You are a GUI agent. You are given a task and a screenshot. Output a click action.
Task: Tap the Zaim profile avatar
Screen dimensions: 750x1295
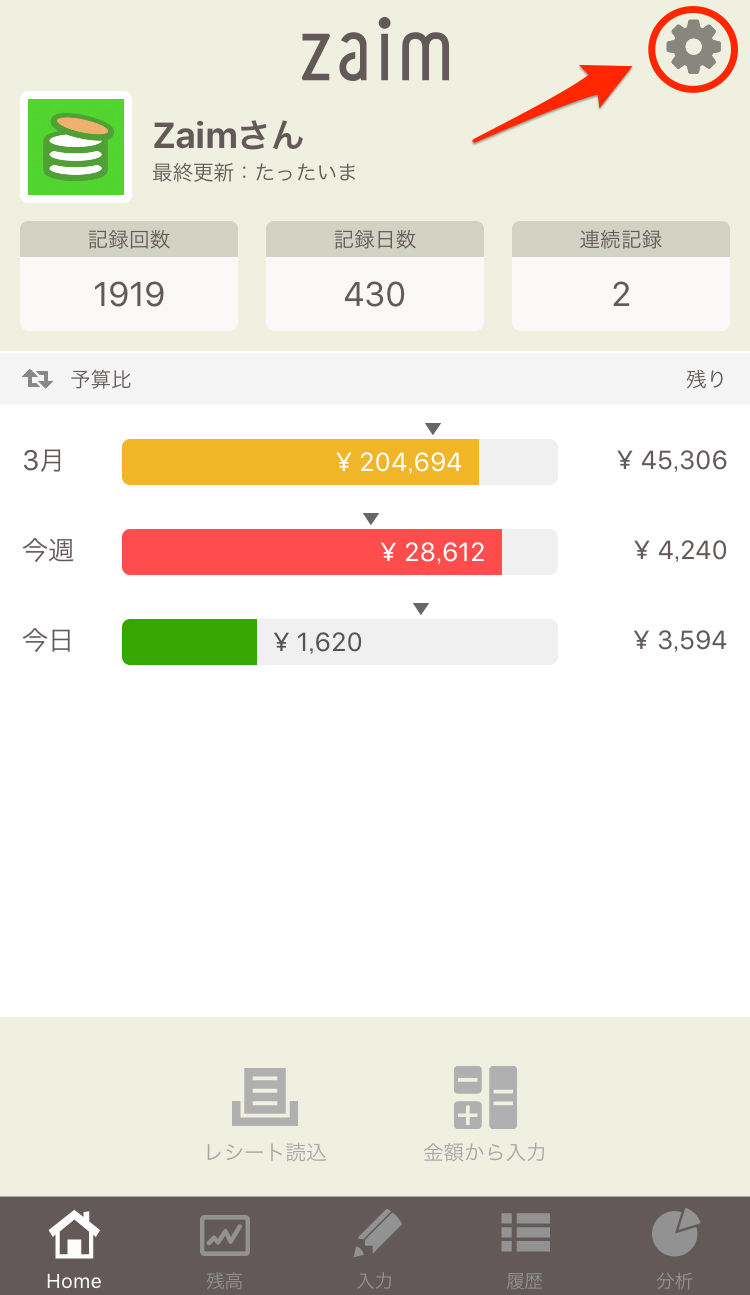click(x=76, y=147)
